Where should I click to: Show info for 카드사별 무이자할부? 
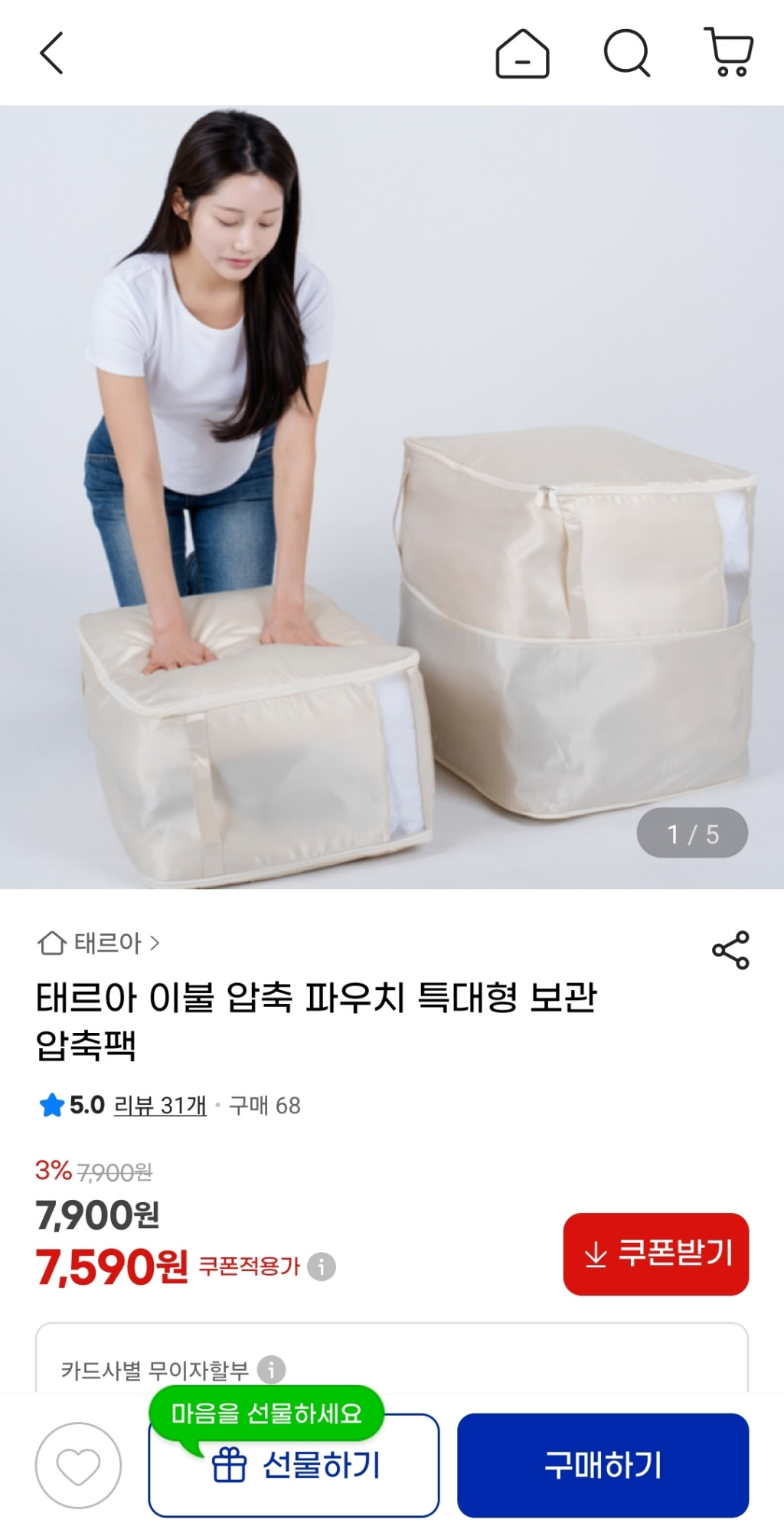click(271, 1369)
